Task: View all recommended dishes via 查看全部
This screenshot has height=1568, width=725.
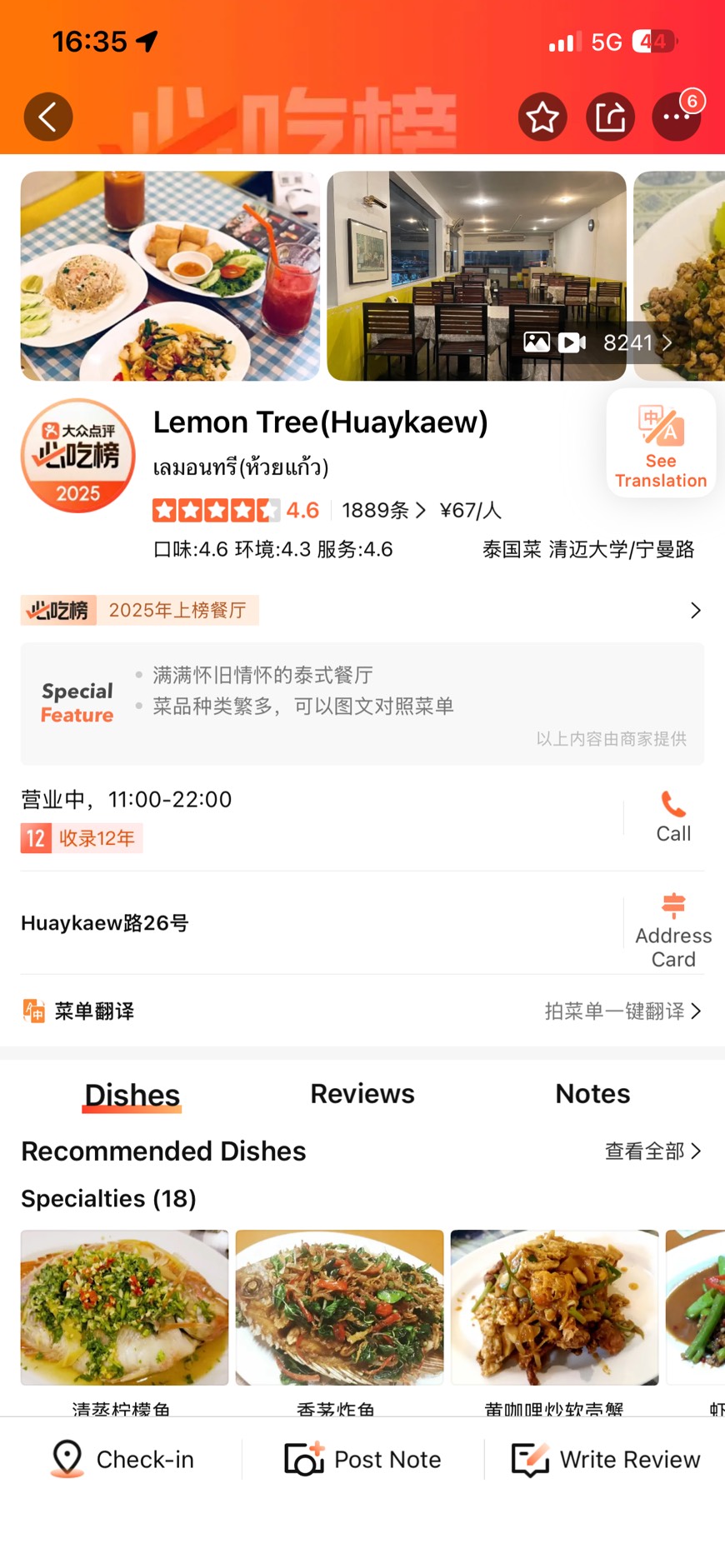Action: point(652,1151)
